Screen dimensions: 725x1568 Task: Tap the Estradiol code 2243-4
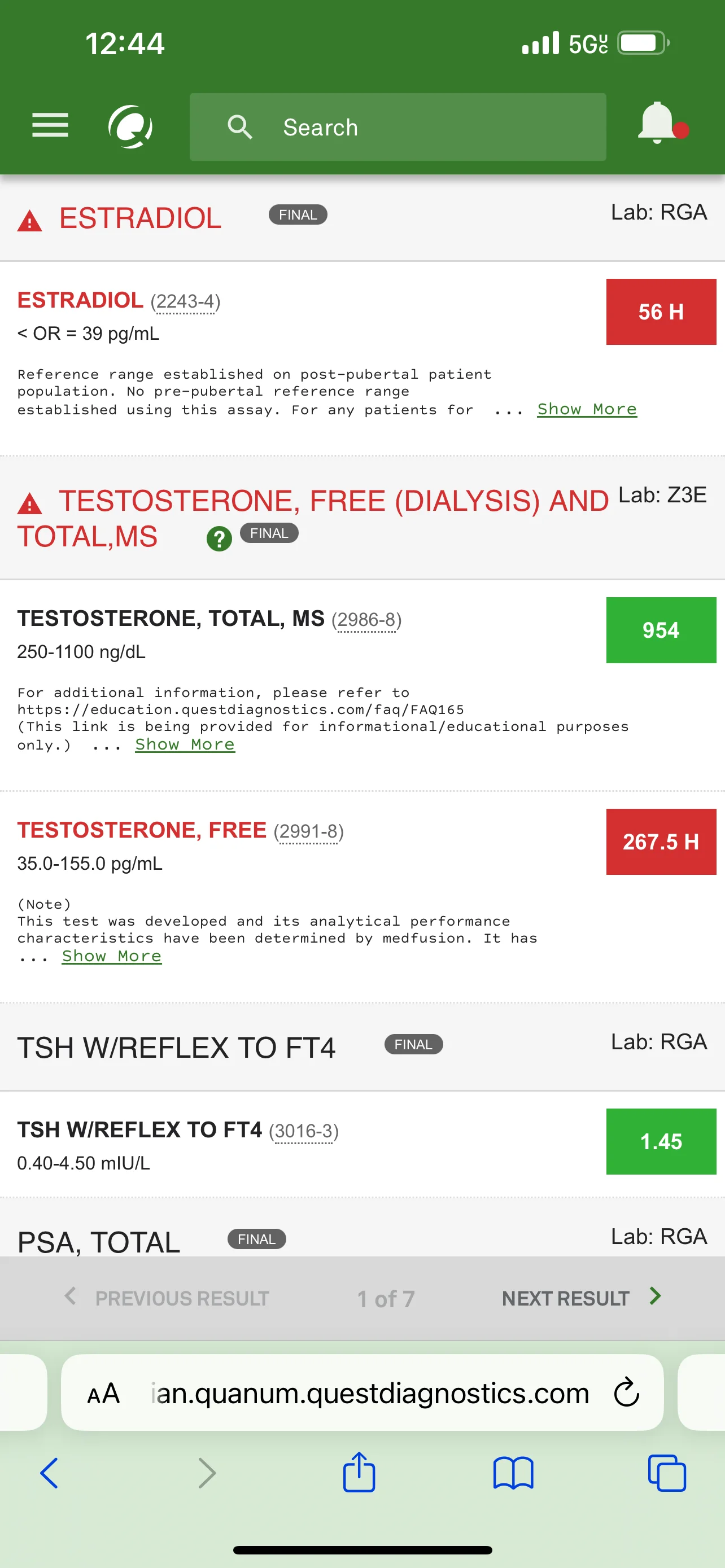[185, 301]
